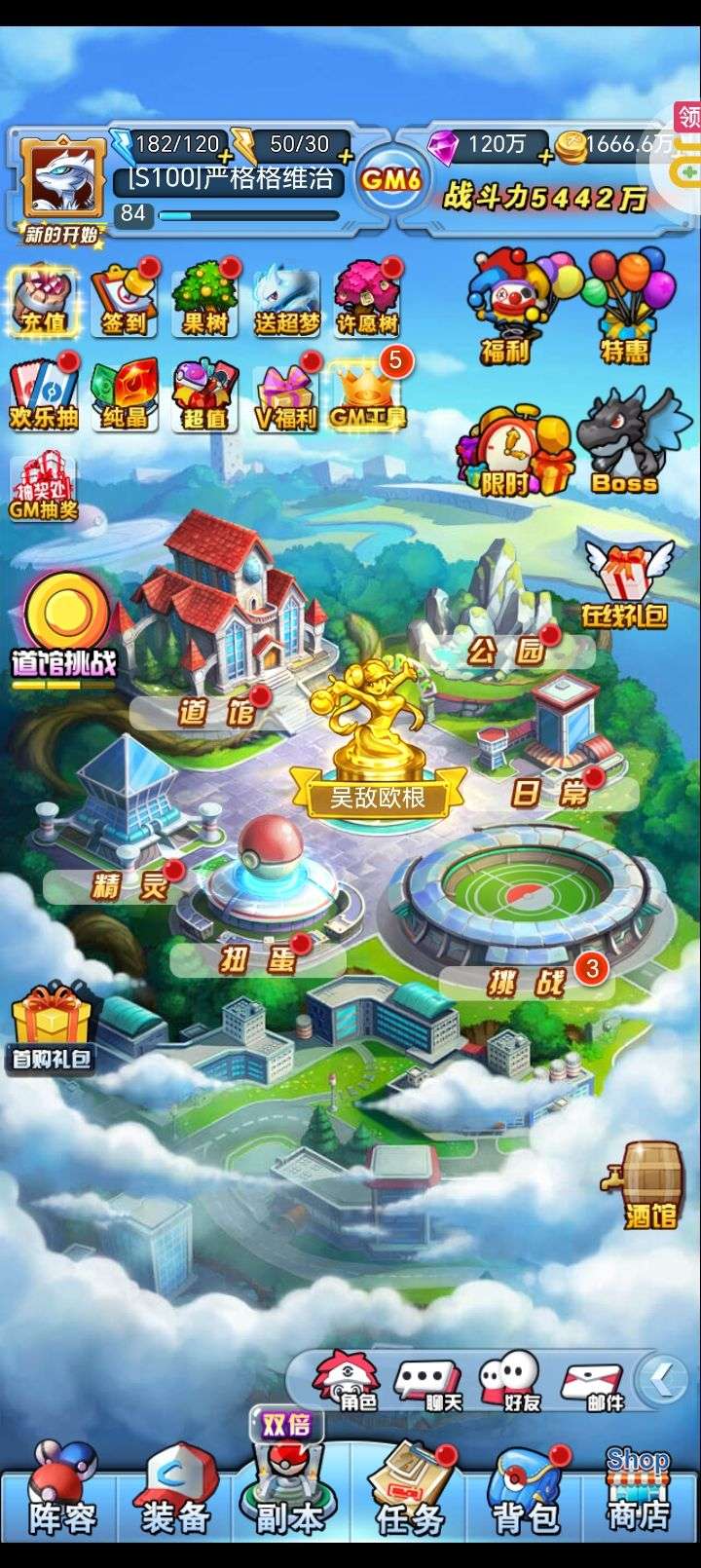Viewport: 701px width, 1568px height.
Task: Enter the Boss dragon challenge
Action: (x=625, y=440)
